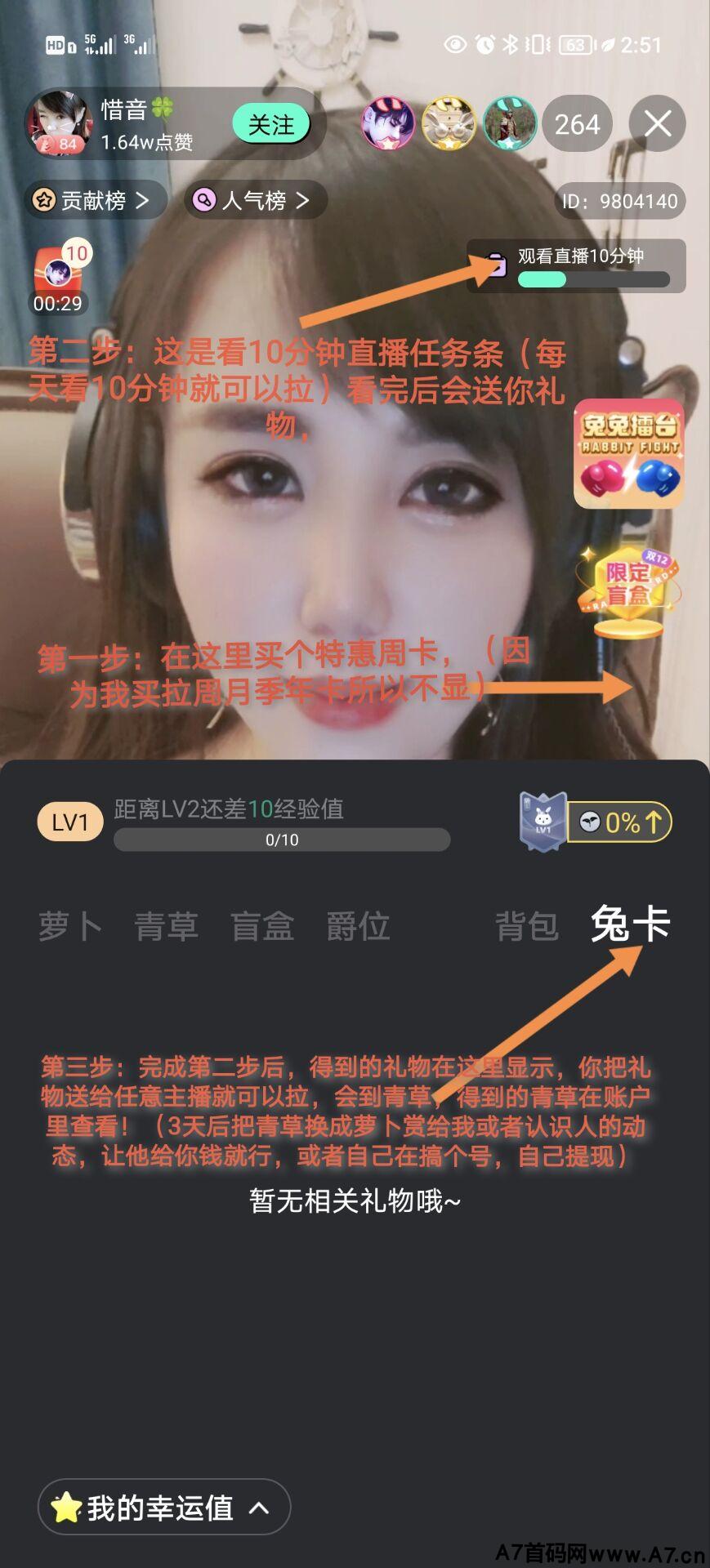This screenshot has width=710, height=1568.
Task: View streamer 惜音's profile avatar
Action: [x=59, y=124]
